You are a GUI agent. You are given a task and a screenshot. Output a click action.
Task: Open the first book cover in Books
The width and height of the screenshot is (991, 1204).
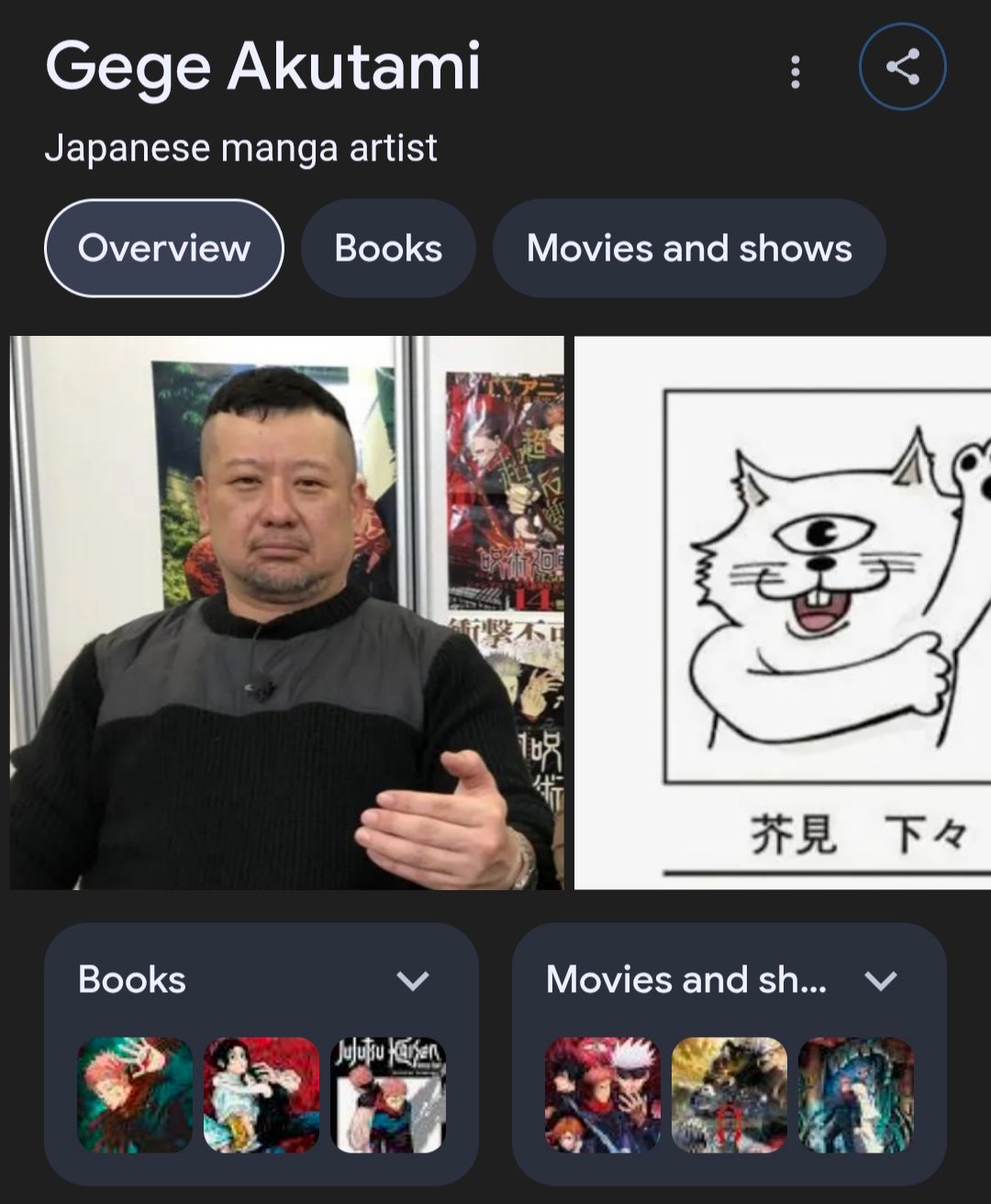click(x=135, y=1095)
